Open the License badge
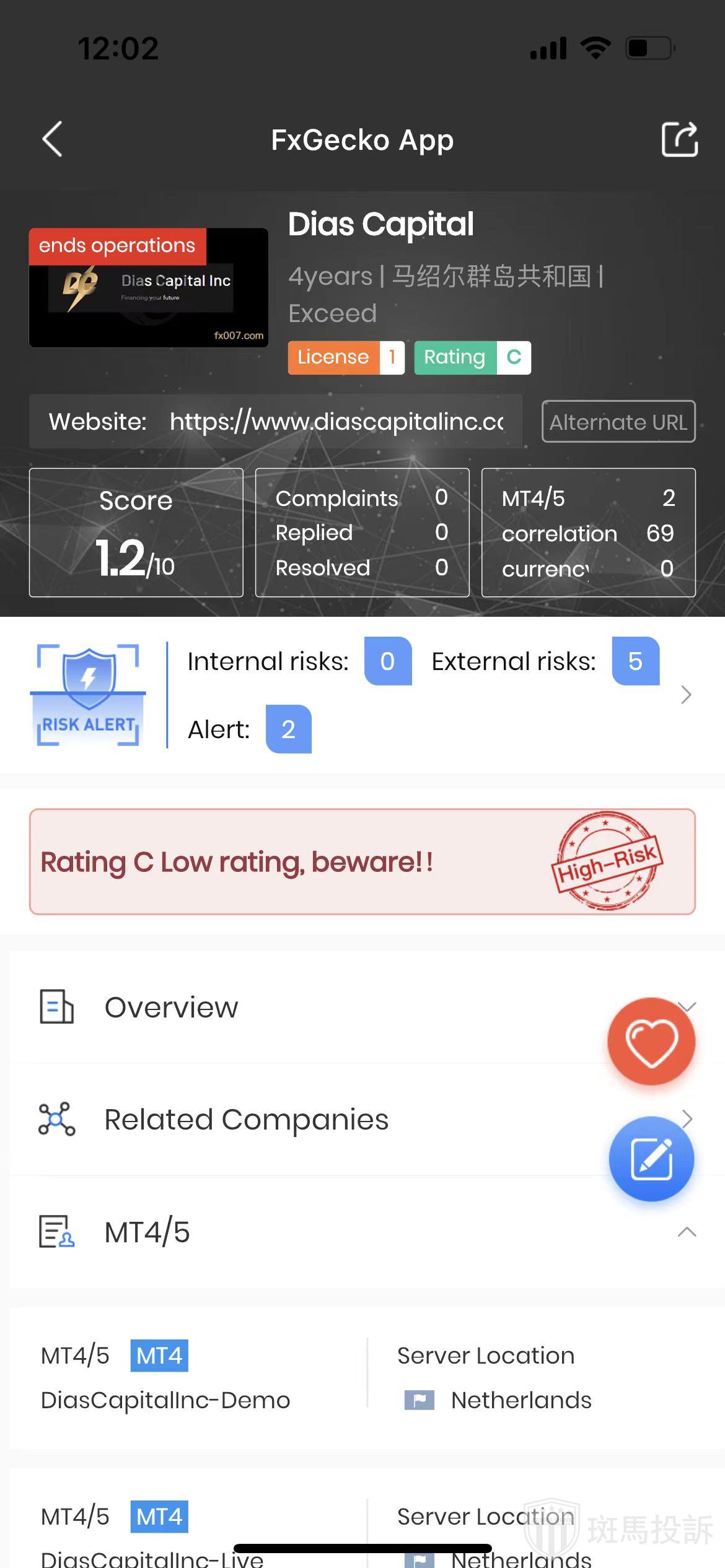Viewport: 725px width, 1568px height. [345, 357]
